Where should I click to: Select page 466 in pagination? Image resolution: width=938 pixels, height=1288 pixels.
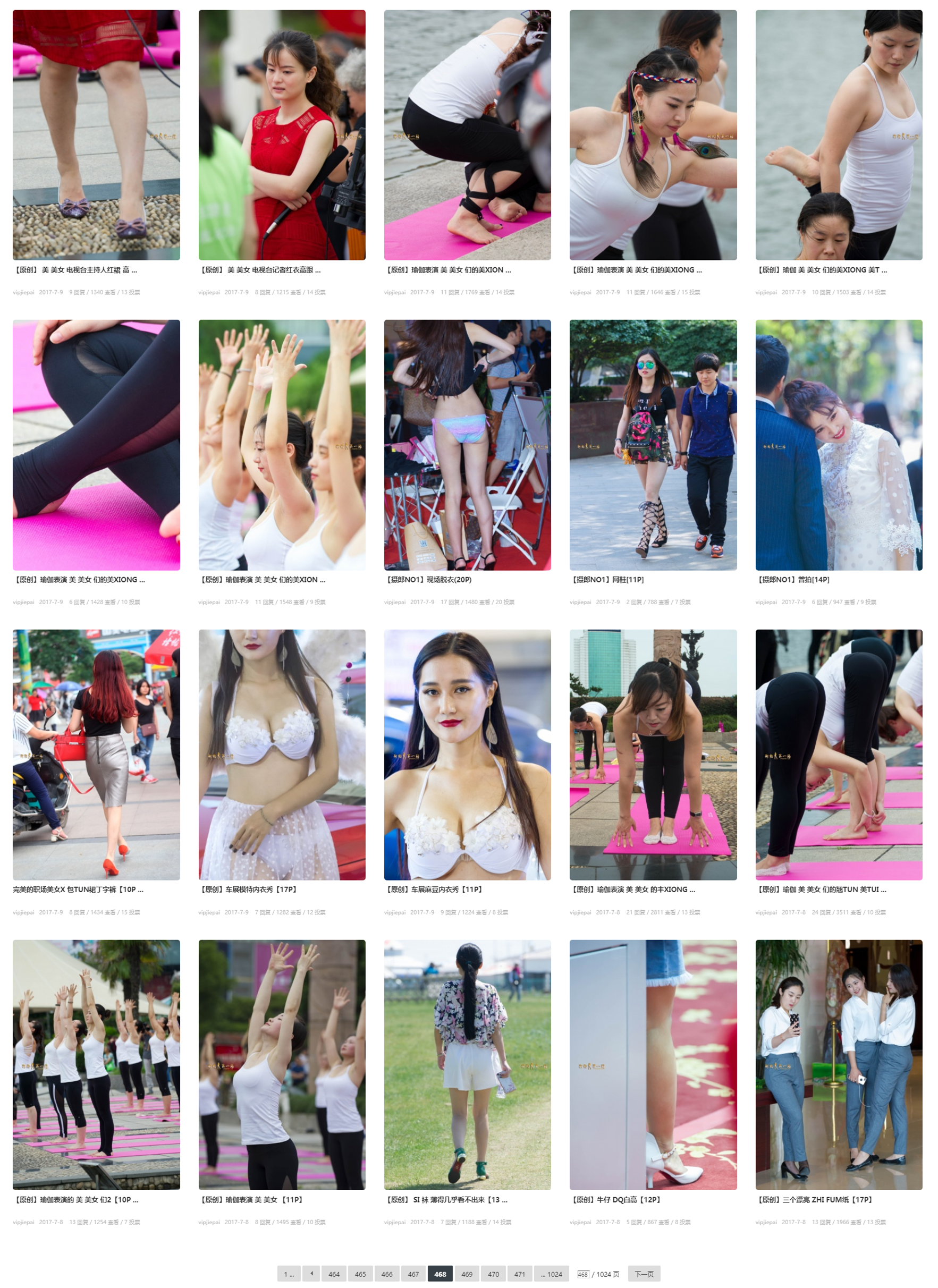[387, 1274]
